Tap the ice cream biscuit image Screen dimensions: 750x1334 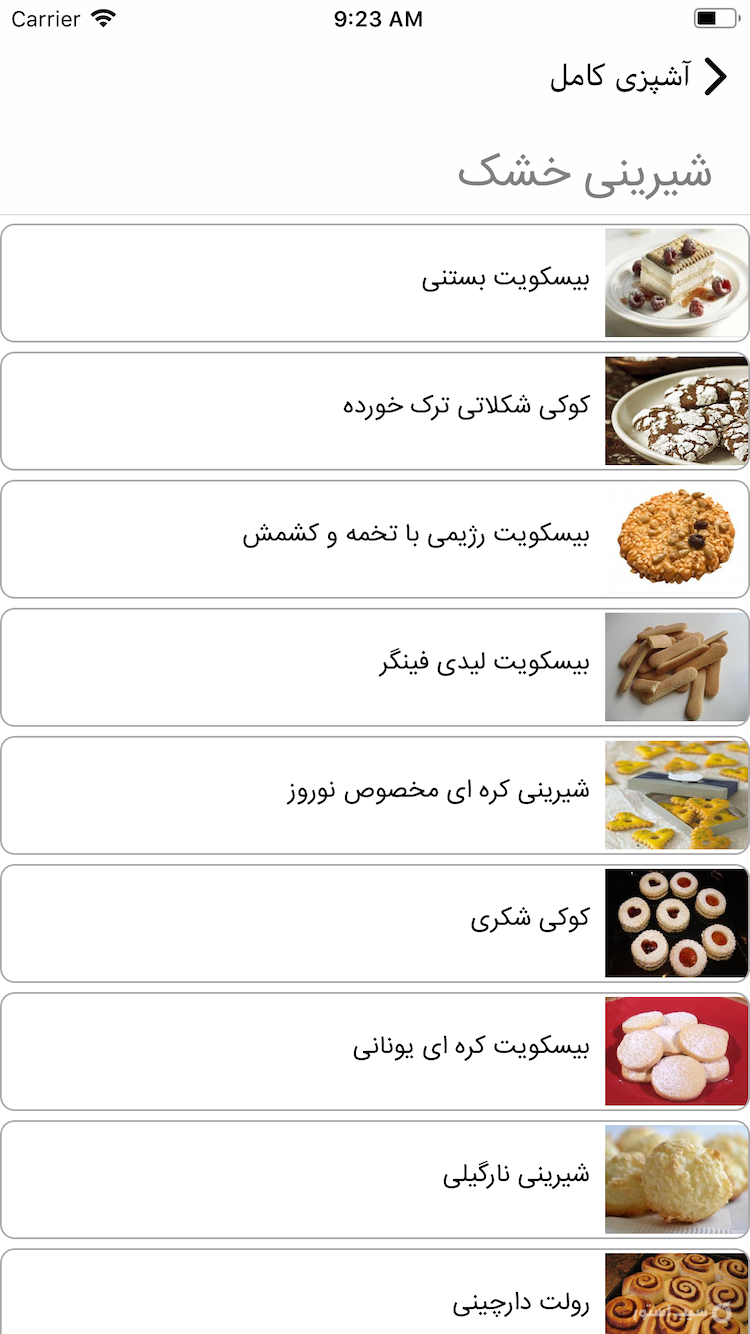click(675, 283)
